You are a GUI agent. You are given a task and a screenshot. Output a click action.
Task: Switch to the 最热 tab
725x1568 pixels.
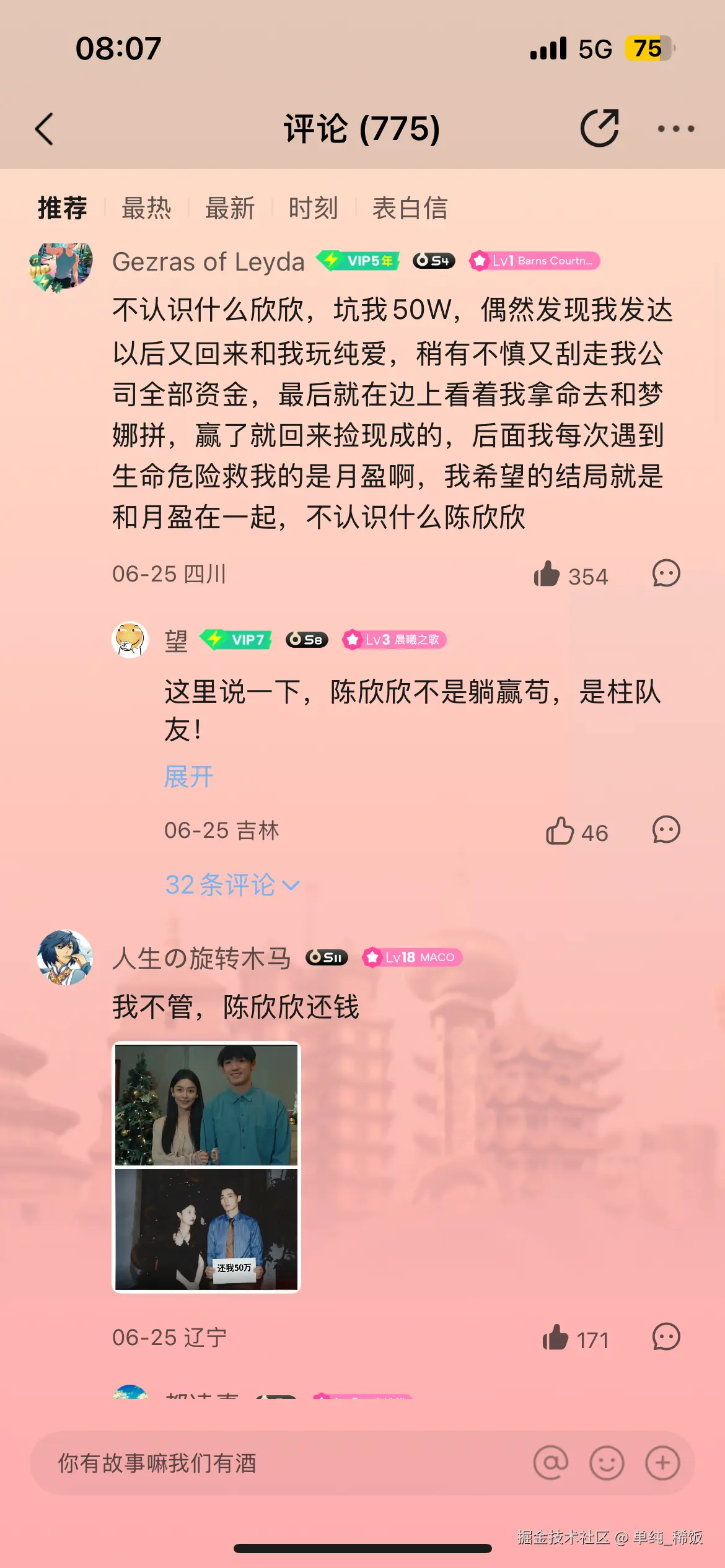click(x=146, y=208)
